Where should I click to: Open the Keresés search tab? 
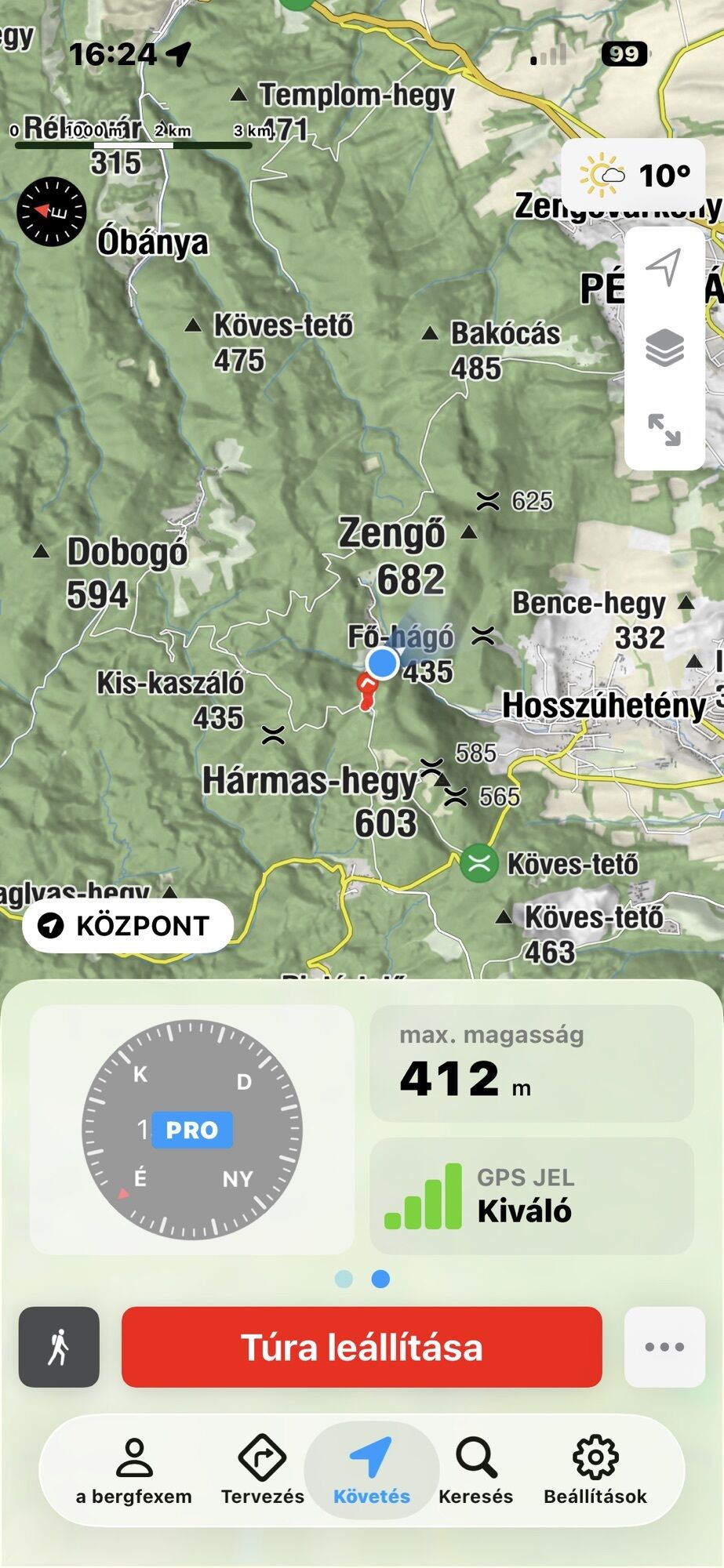click(x=475, y=1471)
